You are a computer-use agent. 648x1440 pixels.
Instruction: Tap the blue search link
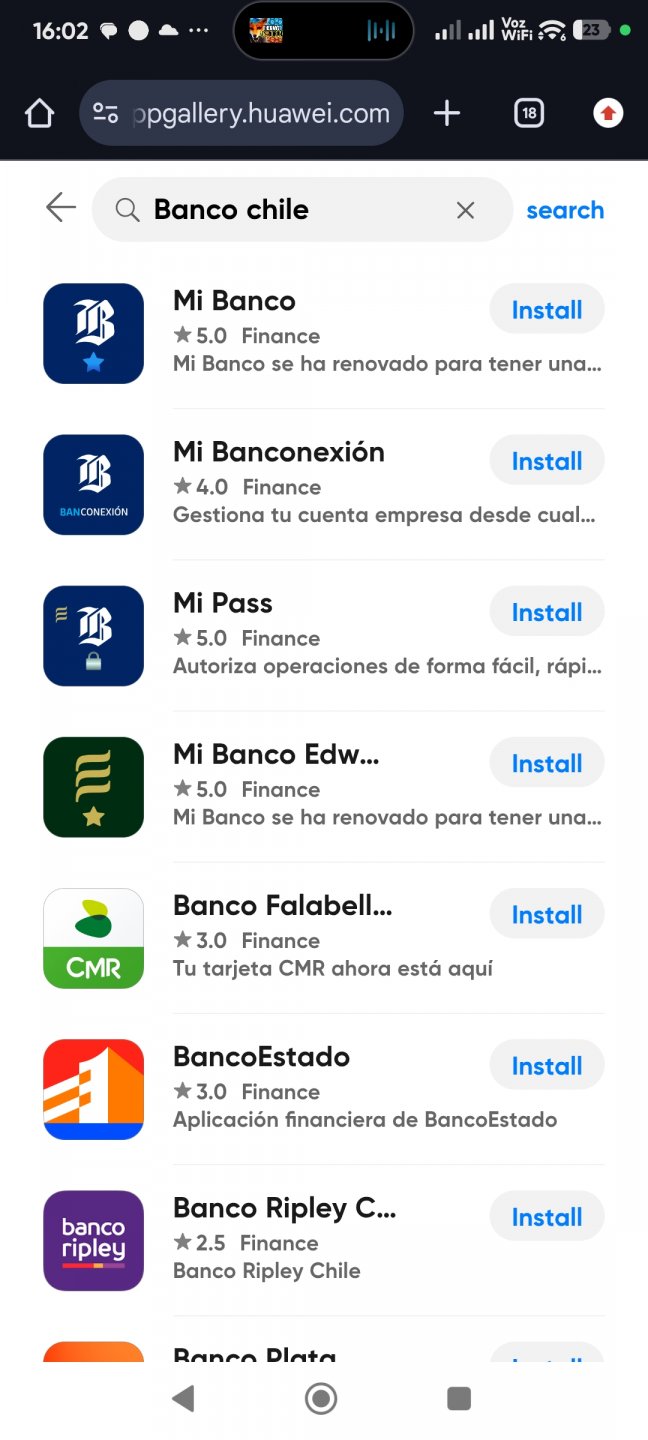(565, 210)
